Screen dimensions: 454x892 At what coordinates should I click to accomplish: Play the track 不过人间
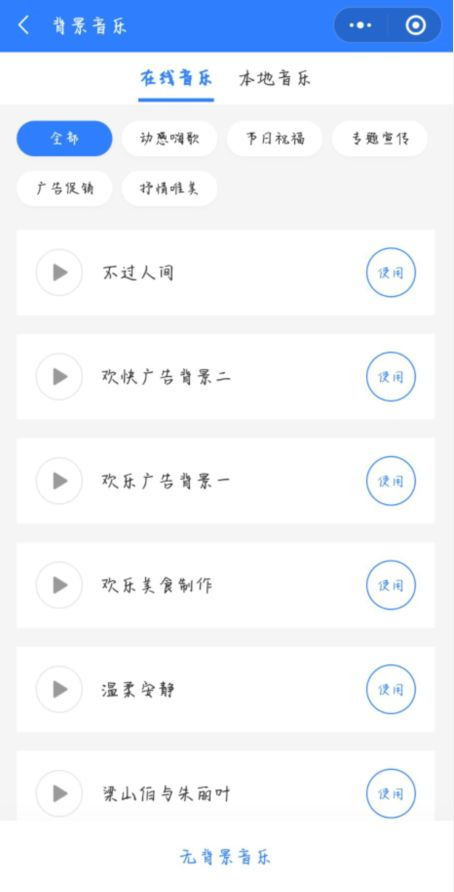(x=59, y=272)
